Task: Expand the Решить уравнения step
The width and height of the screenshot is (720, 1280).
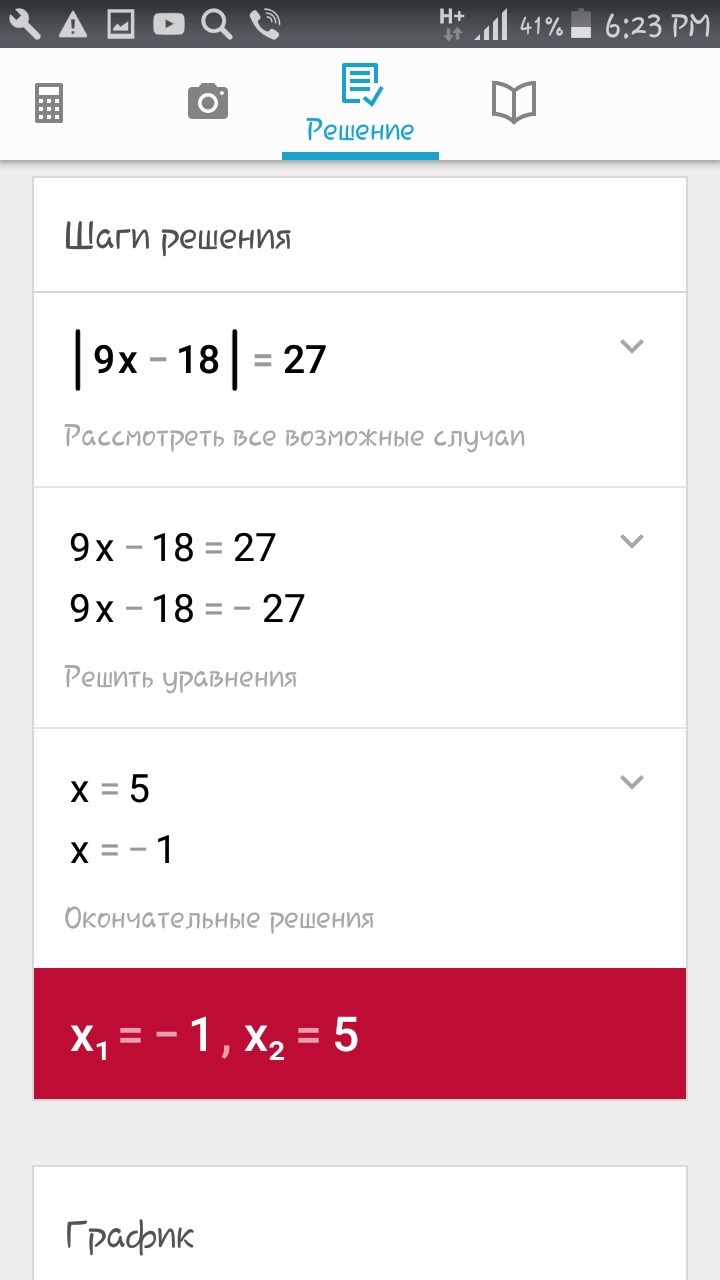Action: click(631, 541)
